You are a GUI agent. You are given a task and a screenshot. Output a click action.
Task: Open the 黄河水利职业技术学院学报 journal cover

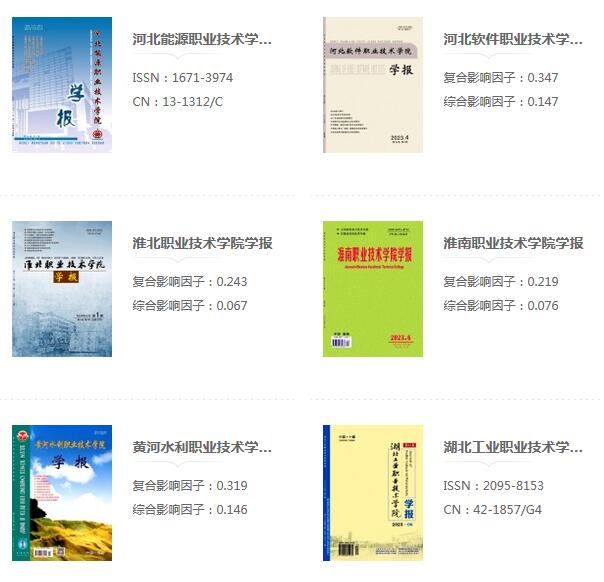(61, 493)
